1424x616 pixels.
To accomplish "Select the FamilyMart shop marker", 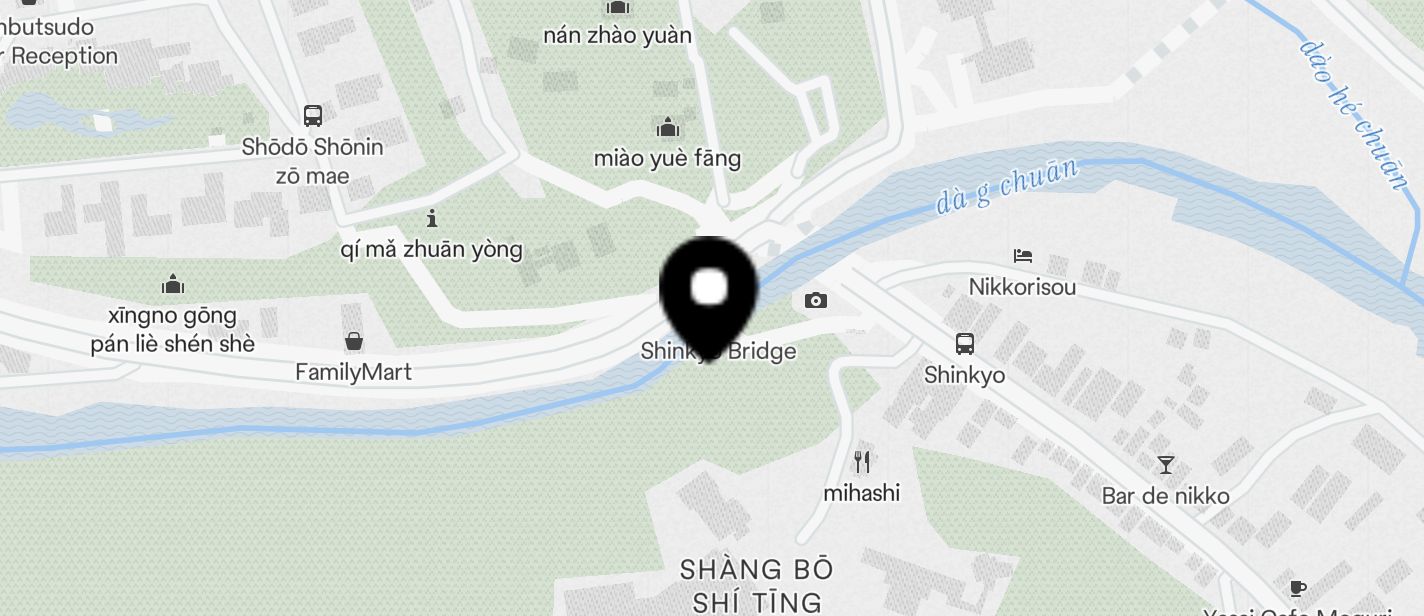I will [354, 342].
